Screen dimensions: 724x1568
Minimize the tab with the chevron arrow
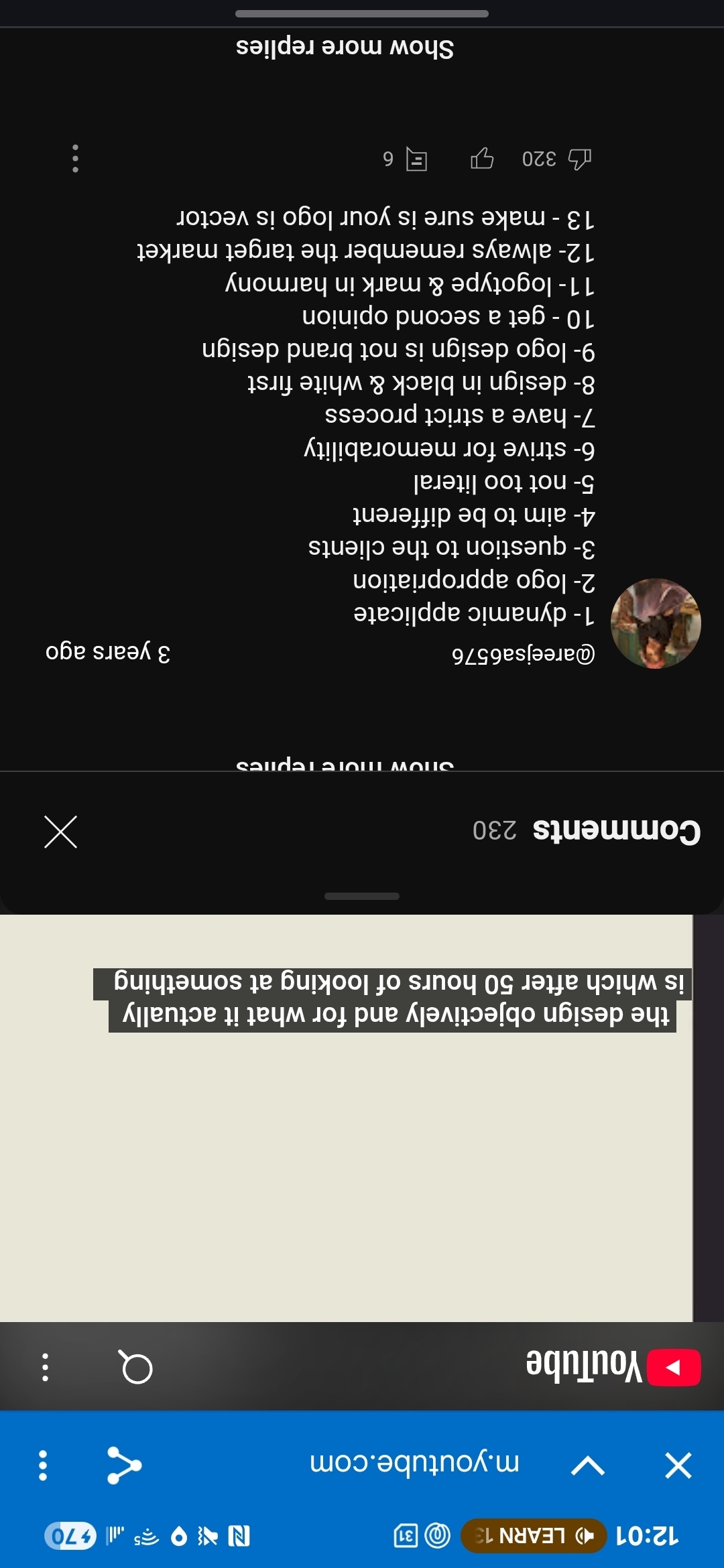[588, 1465]
